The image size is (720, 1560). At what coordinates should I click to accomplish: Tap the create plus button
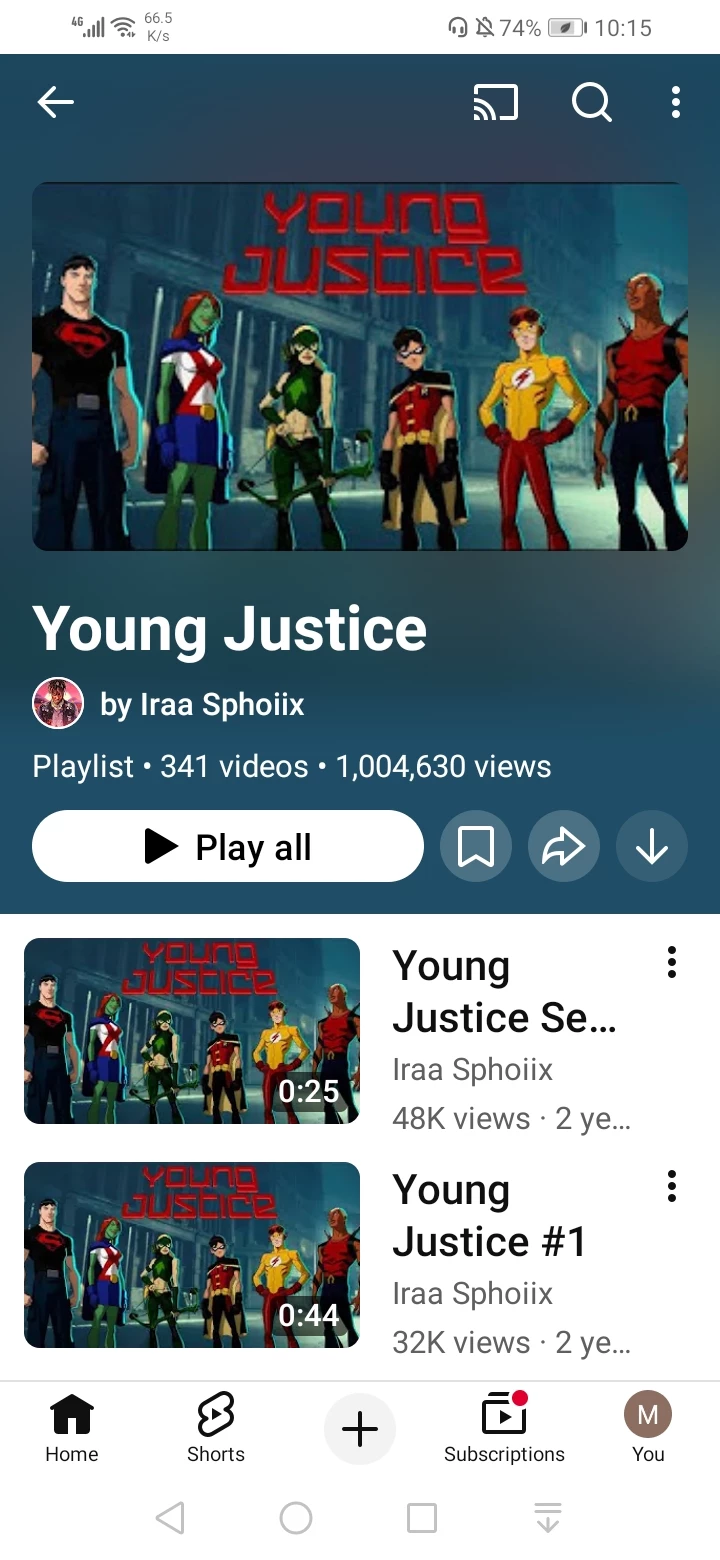(360, 1430)
